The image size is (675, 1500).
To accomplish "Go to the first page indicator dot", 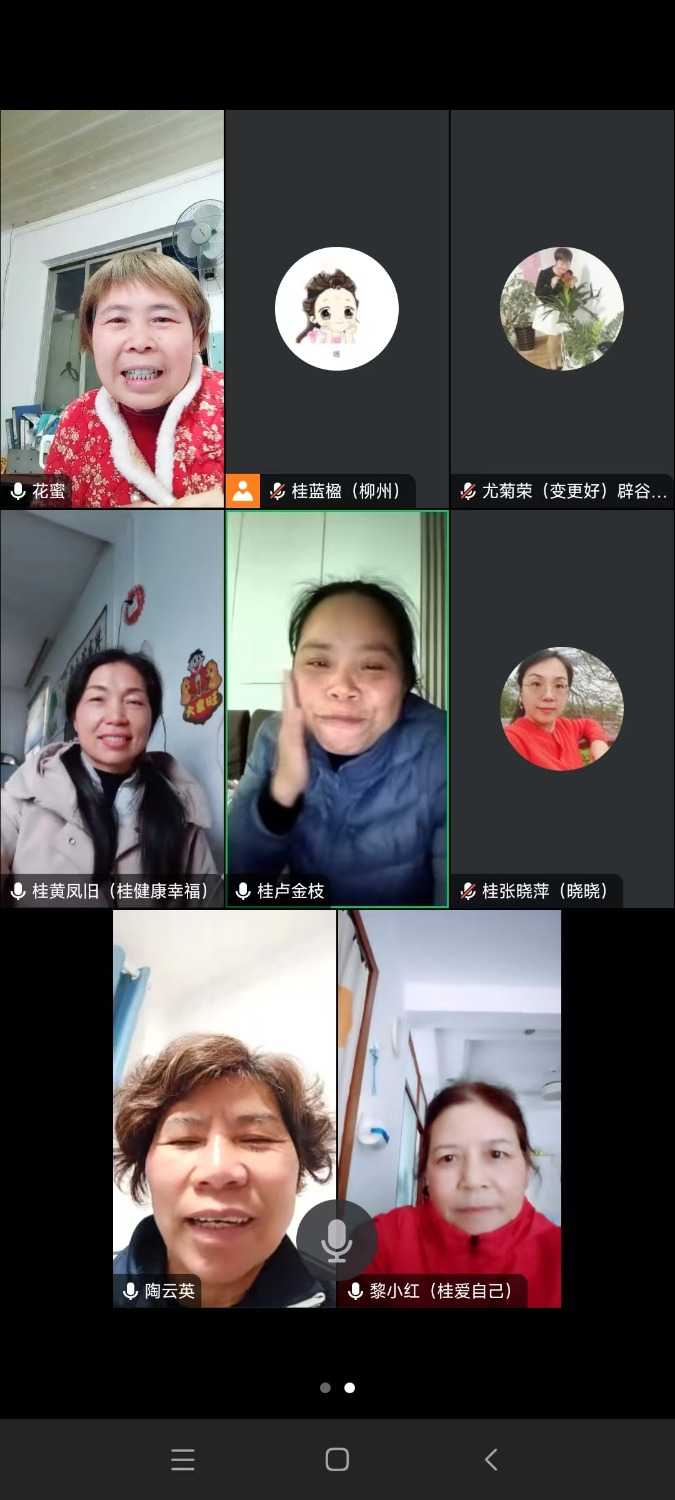I will point(325,1388).
